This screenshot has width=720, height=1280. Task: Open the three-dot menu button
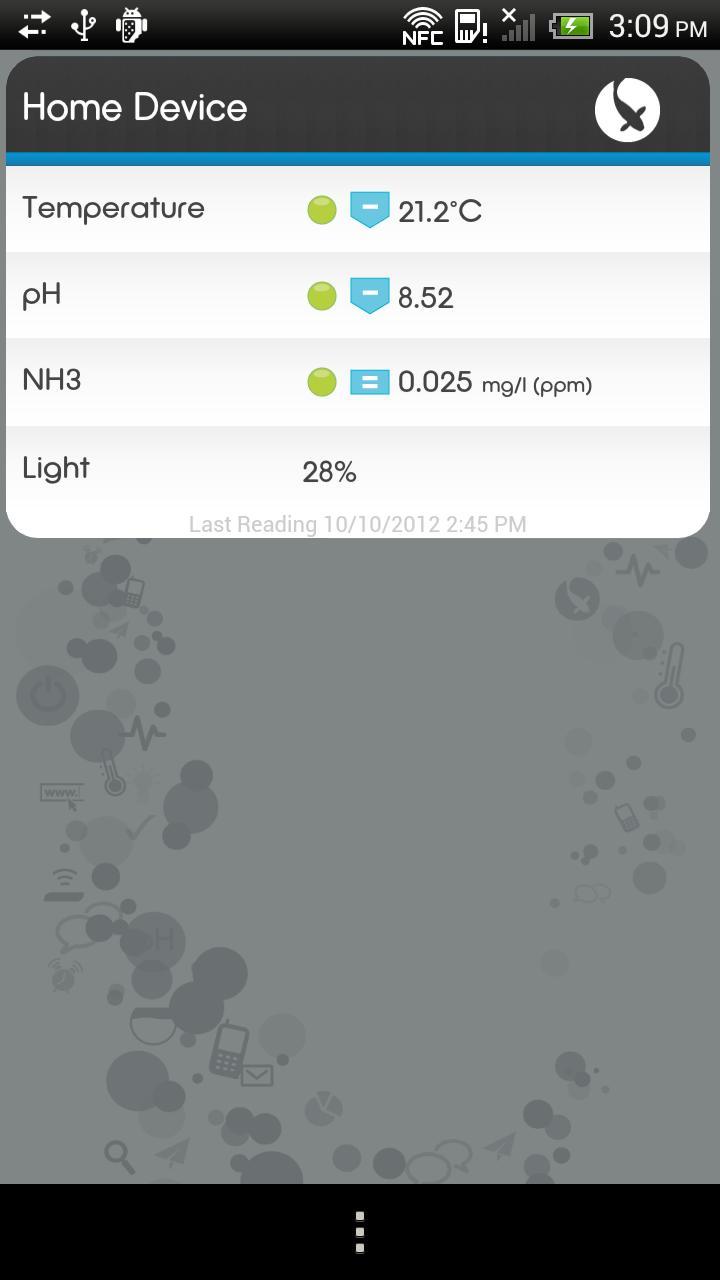tap(360, 1232)
